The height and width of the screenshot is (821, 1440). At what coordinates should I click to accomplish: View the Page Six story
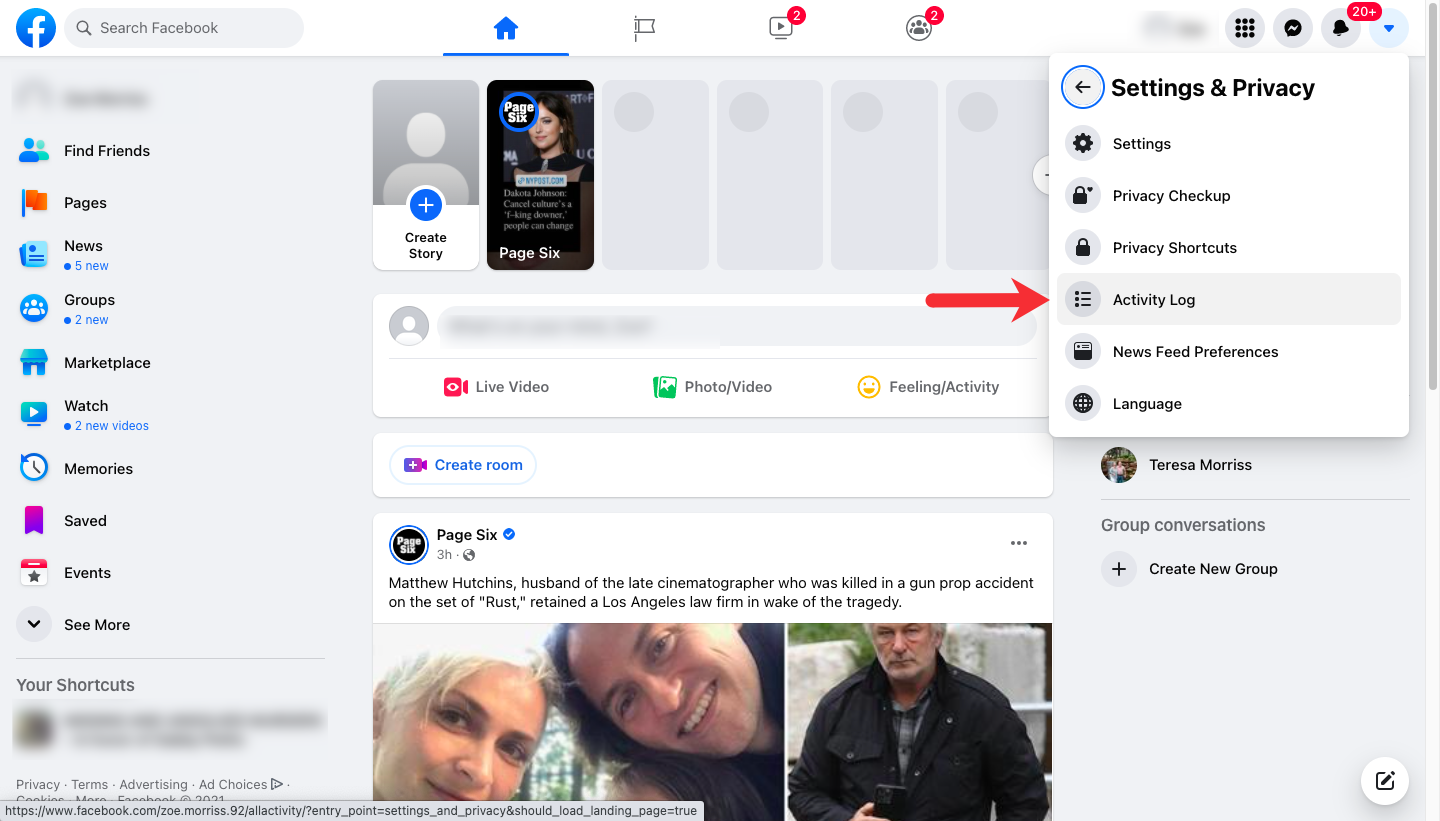540,175
